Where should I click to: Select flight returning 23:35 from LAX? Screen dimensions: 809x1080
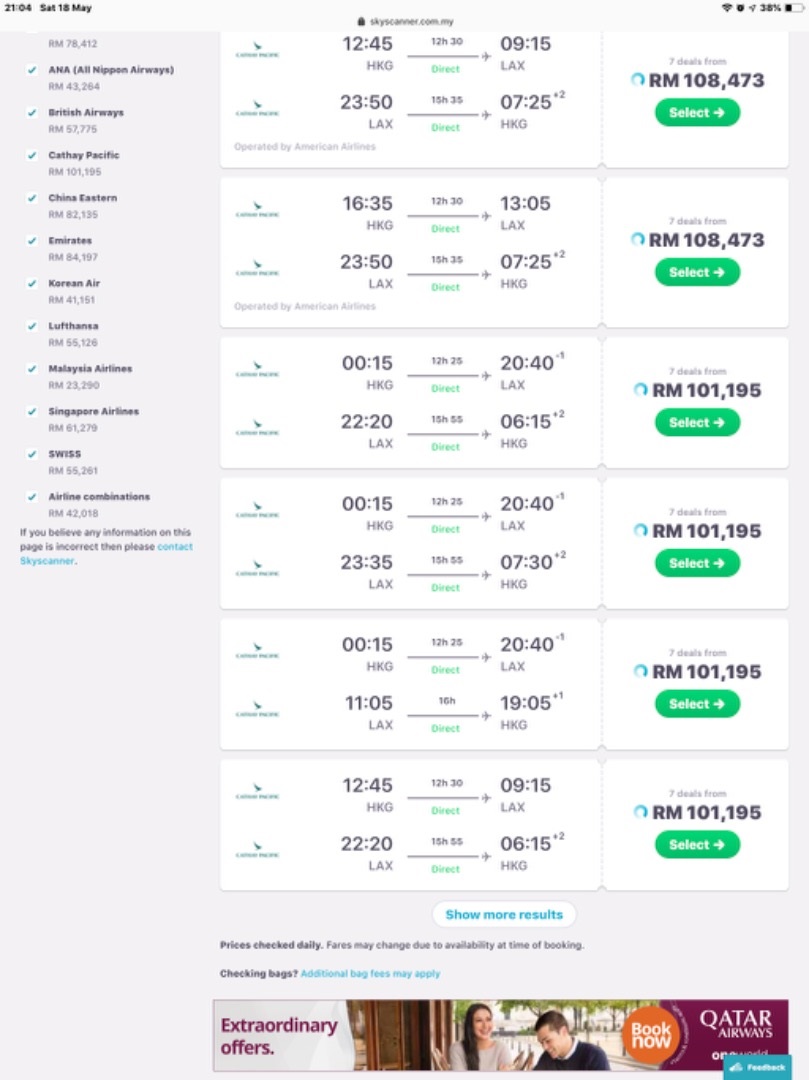click(697, 563)
